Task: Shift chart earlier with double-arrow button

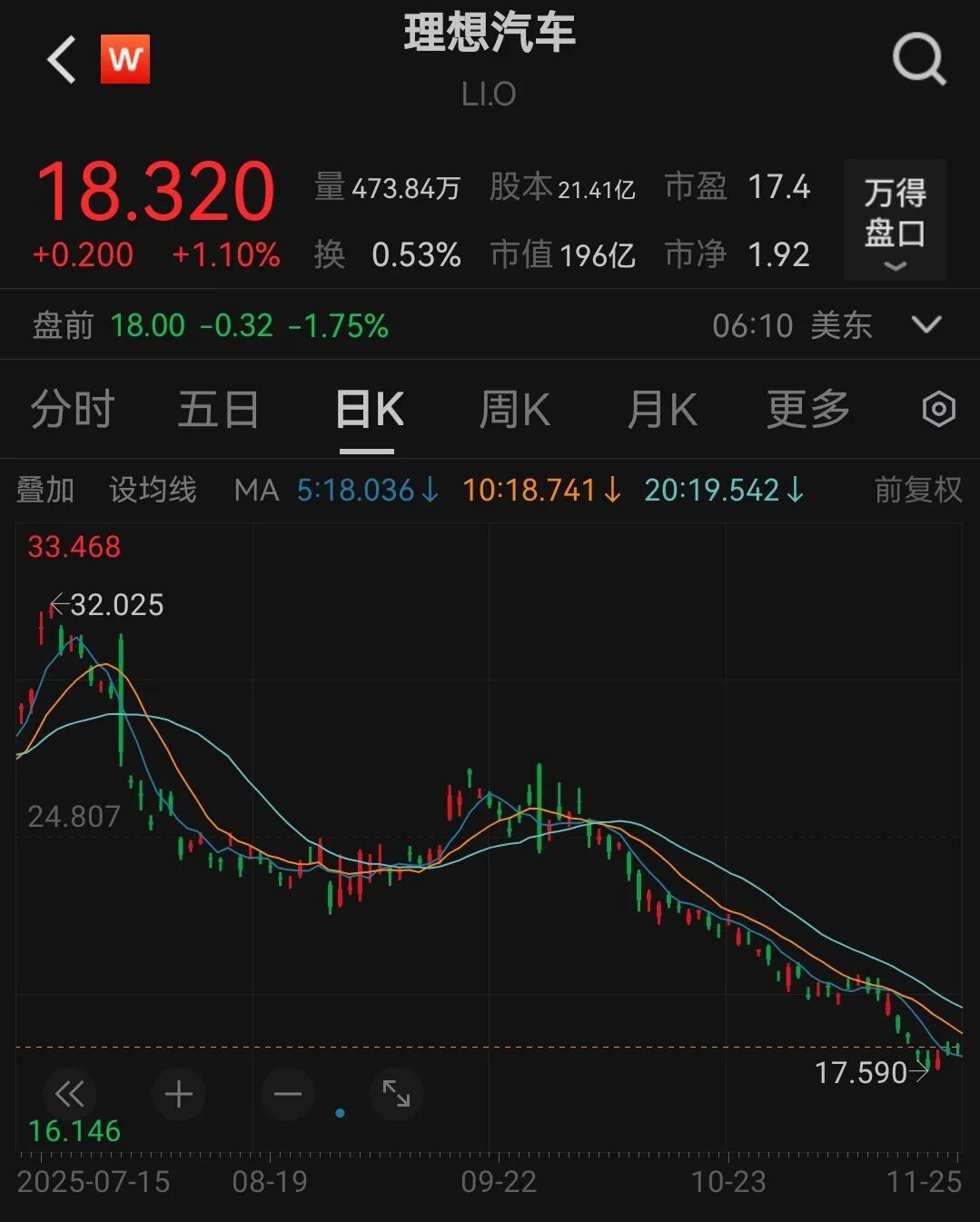Action: tap(70, 1093)
